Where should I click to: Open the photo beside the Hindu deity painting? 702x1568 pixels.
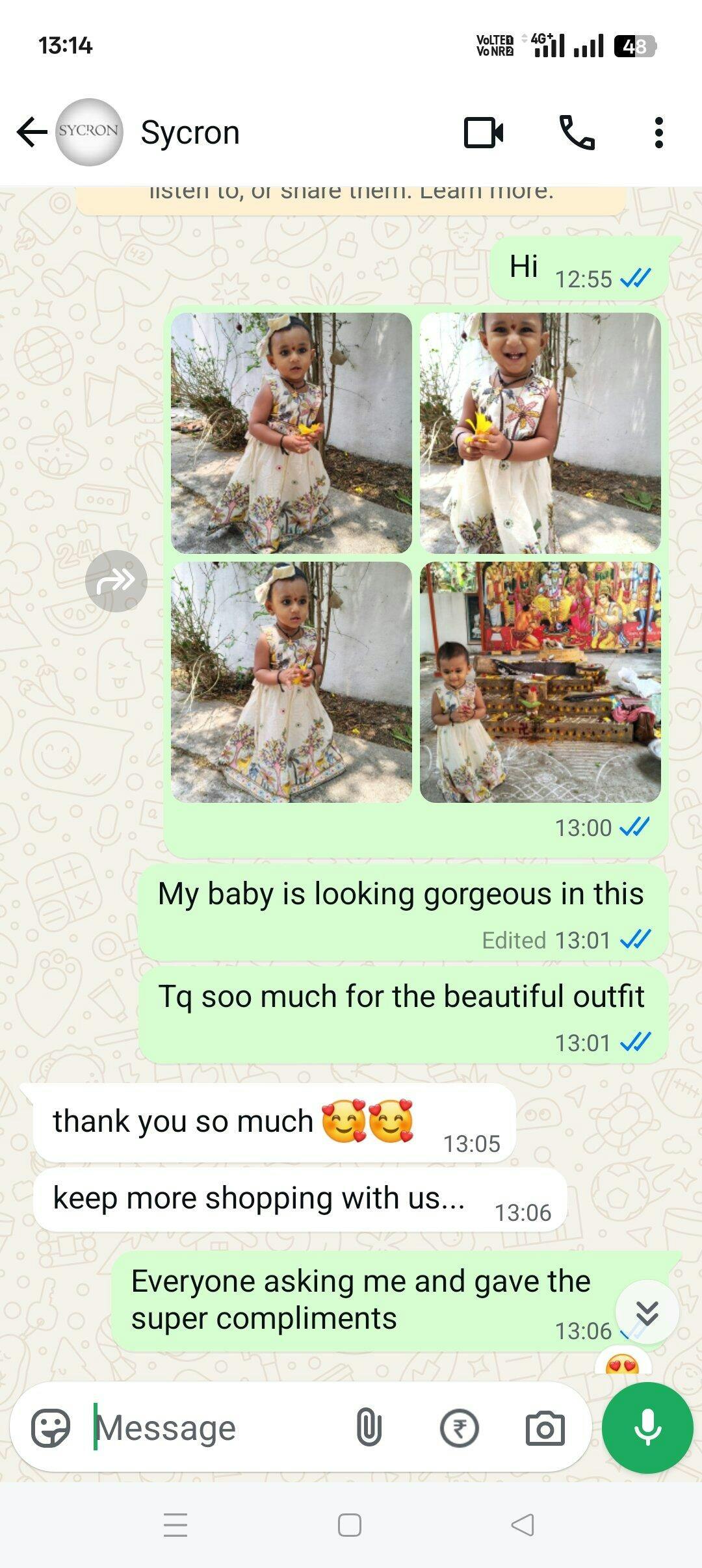pyautogui.click(x=540, y=682)
